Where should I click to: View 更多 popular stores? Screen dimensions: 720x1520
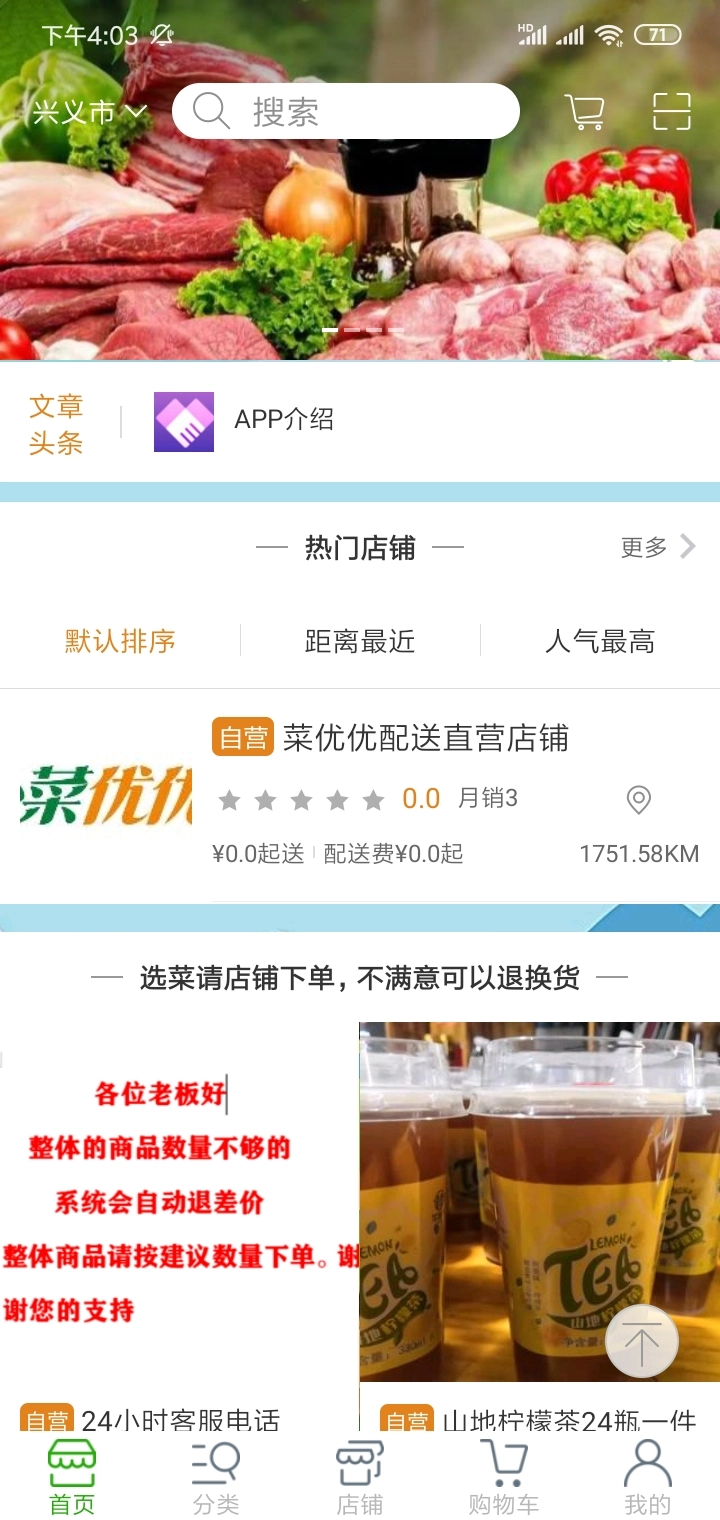(657, 547)
